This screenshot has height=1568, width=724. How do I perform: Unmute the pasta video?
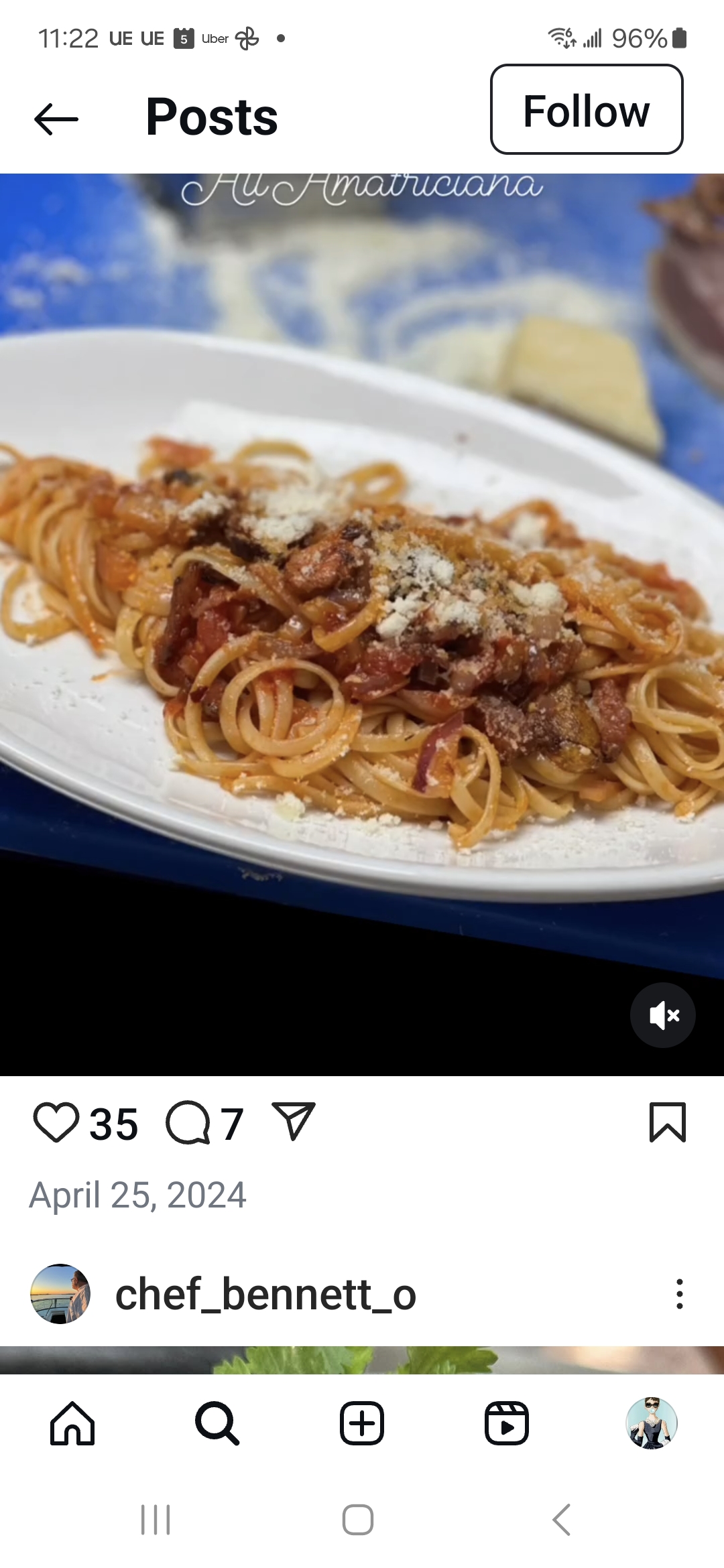[x=662, y=1015]
